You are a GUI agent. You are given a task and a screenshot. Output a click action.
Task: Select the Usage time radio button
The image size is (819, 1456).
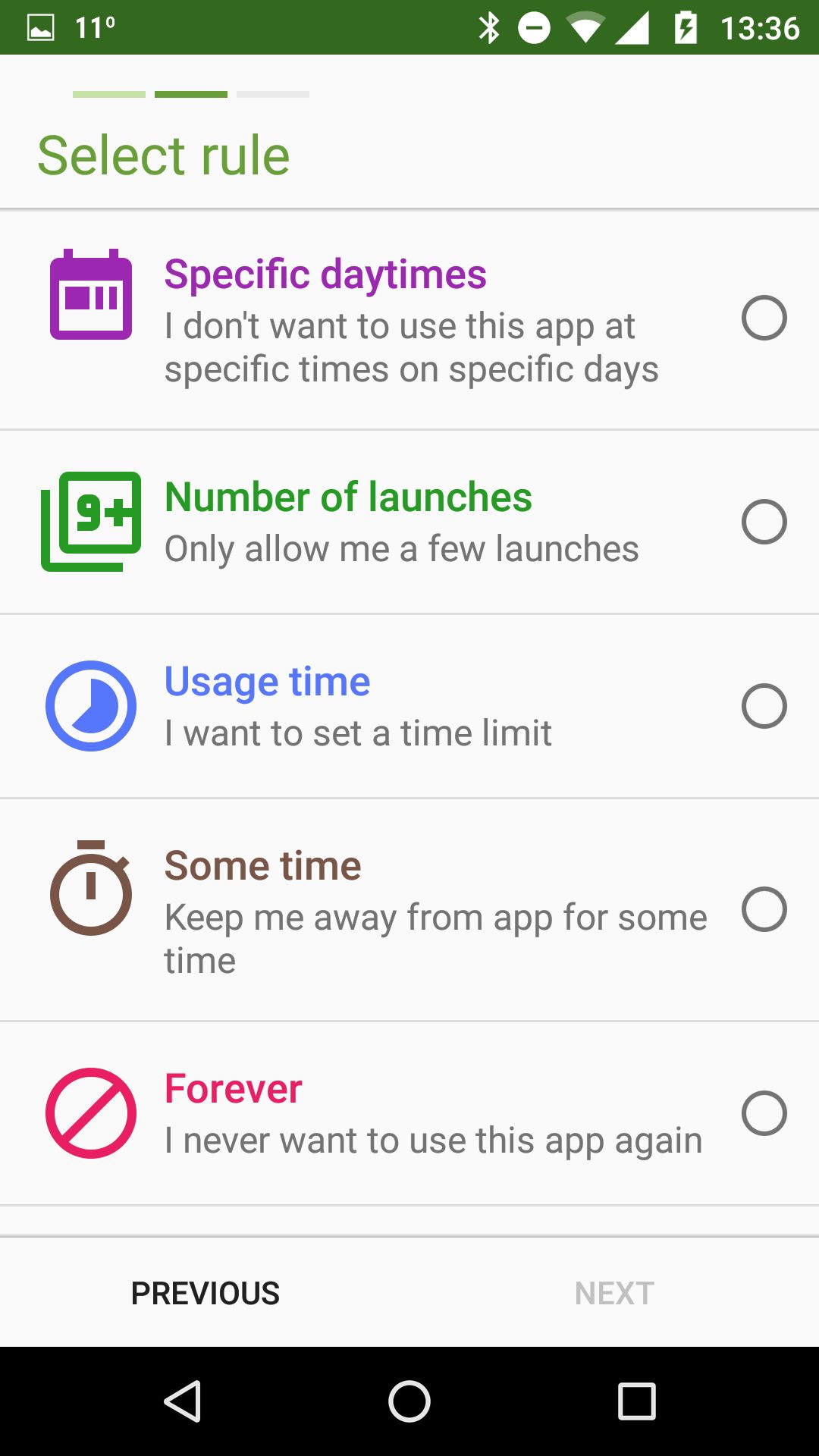[764, 706]
